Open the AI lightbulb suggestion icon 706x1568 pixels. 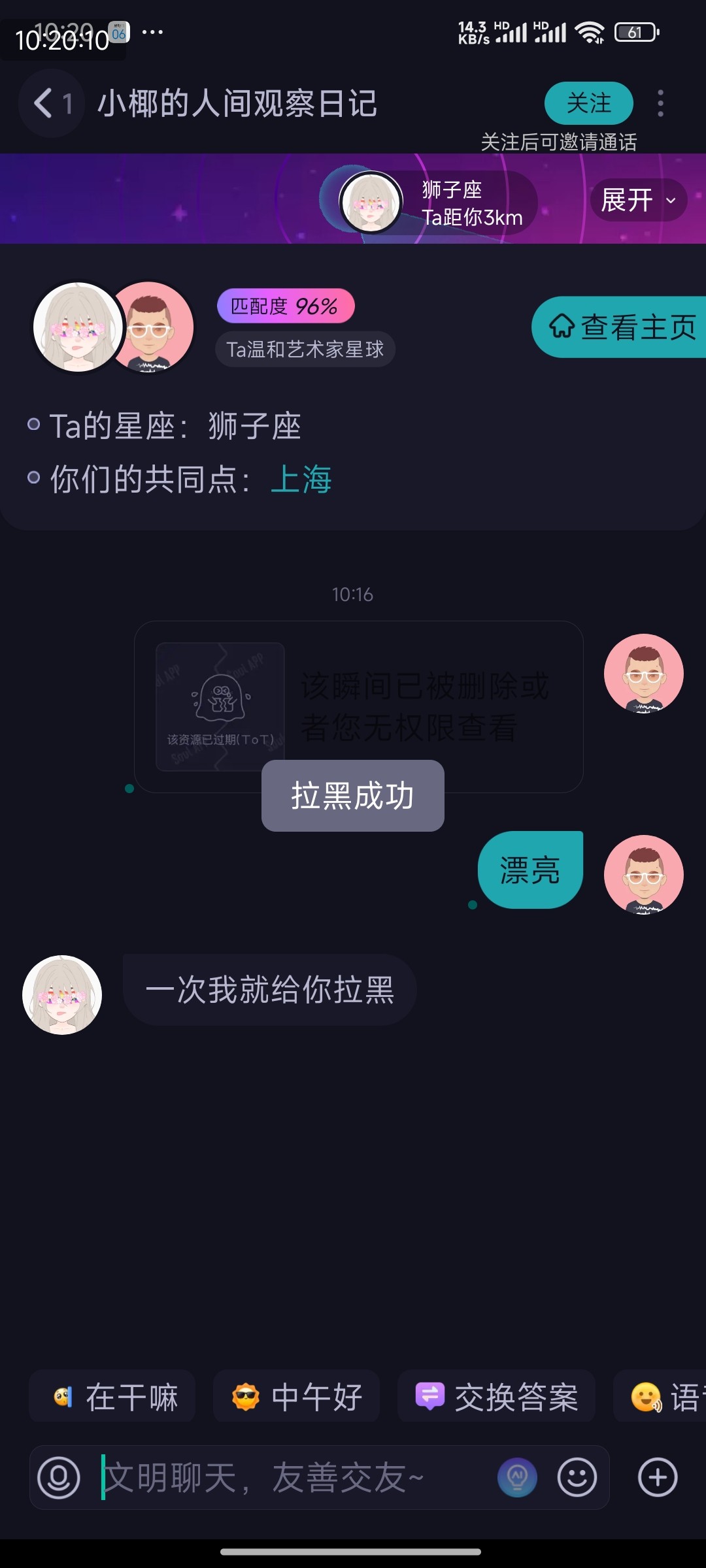(517, 1478)
